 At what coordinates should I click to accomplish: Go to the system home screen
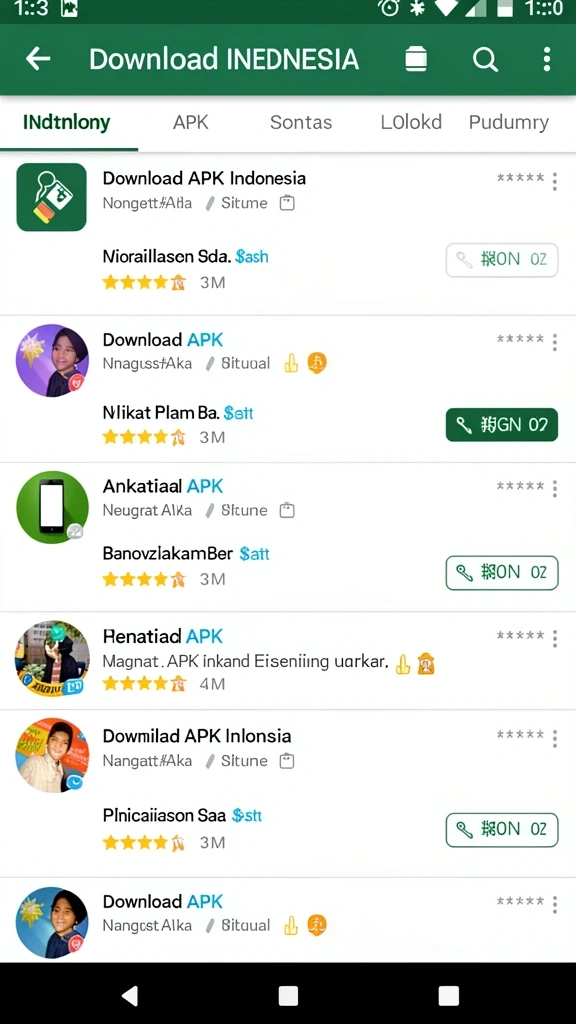coord(288,995)
